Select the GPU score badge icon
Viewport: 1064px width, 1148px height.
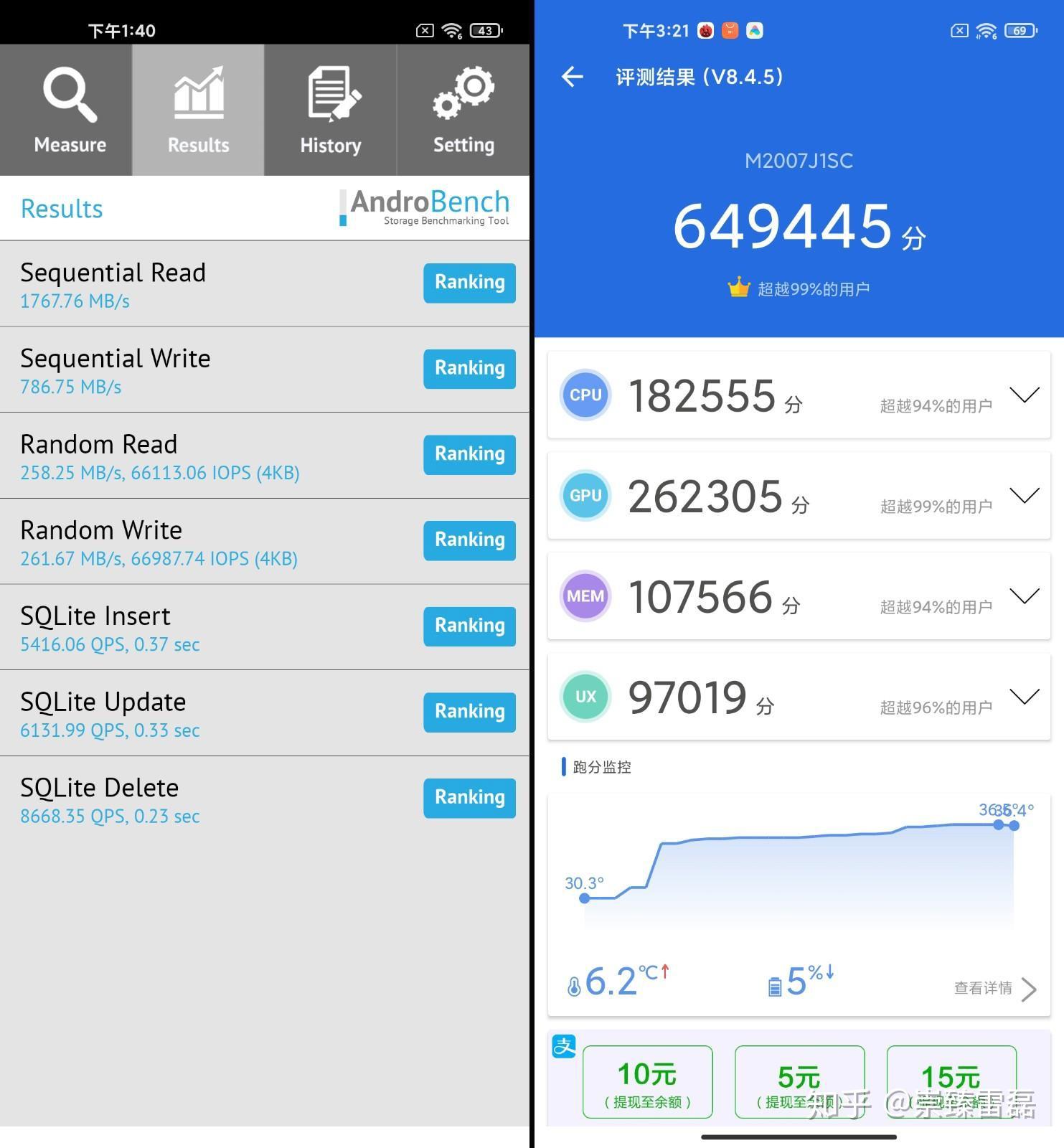coord(585,496)
